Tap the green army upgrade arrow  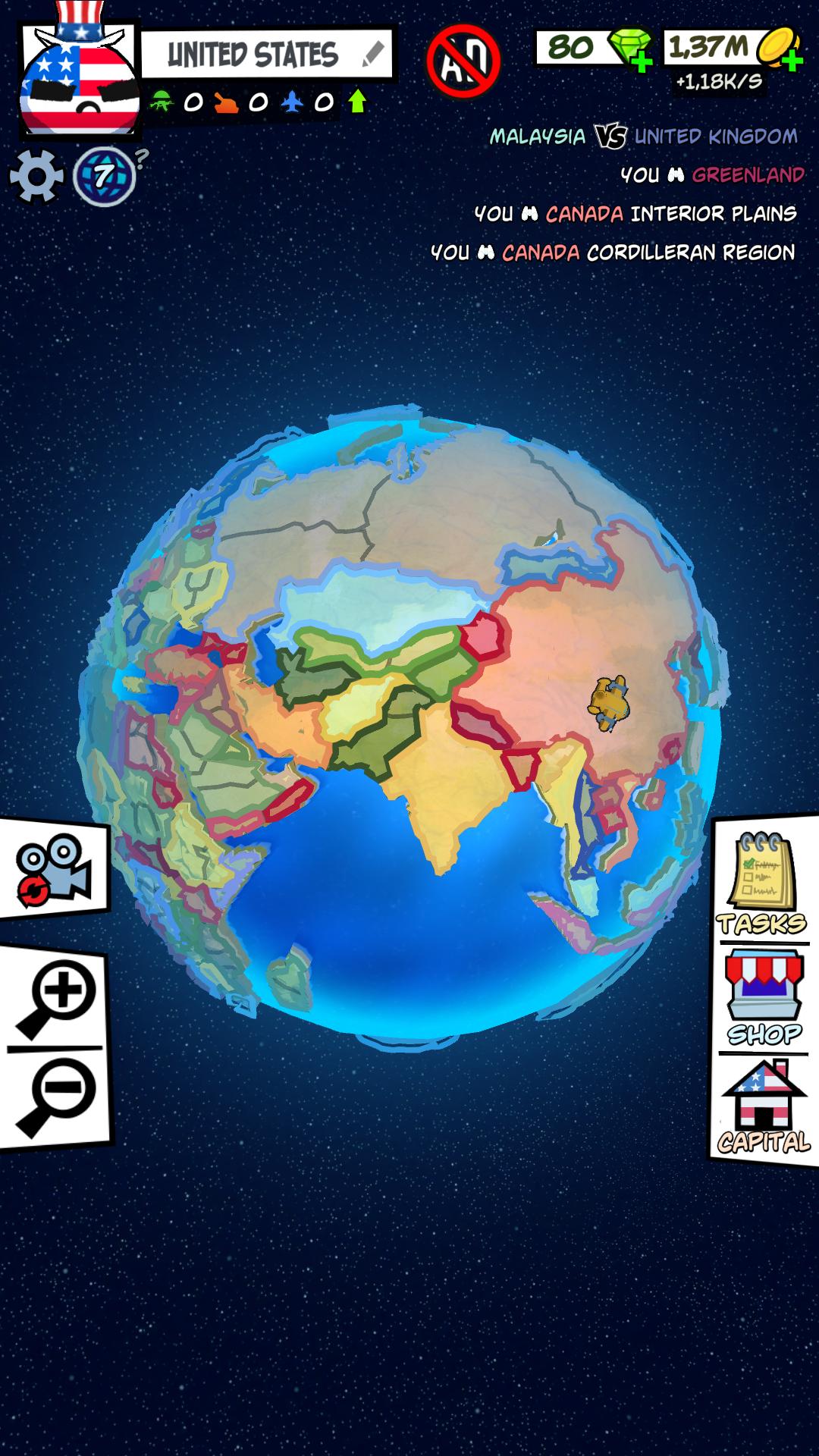358,101
